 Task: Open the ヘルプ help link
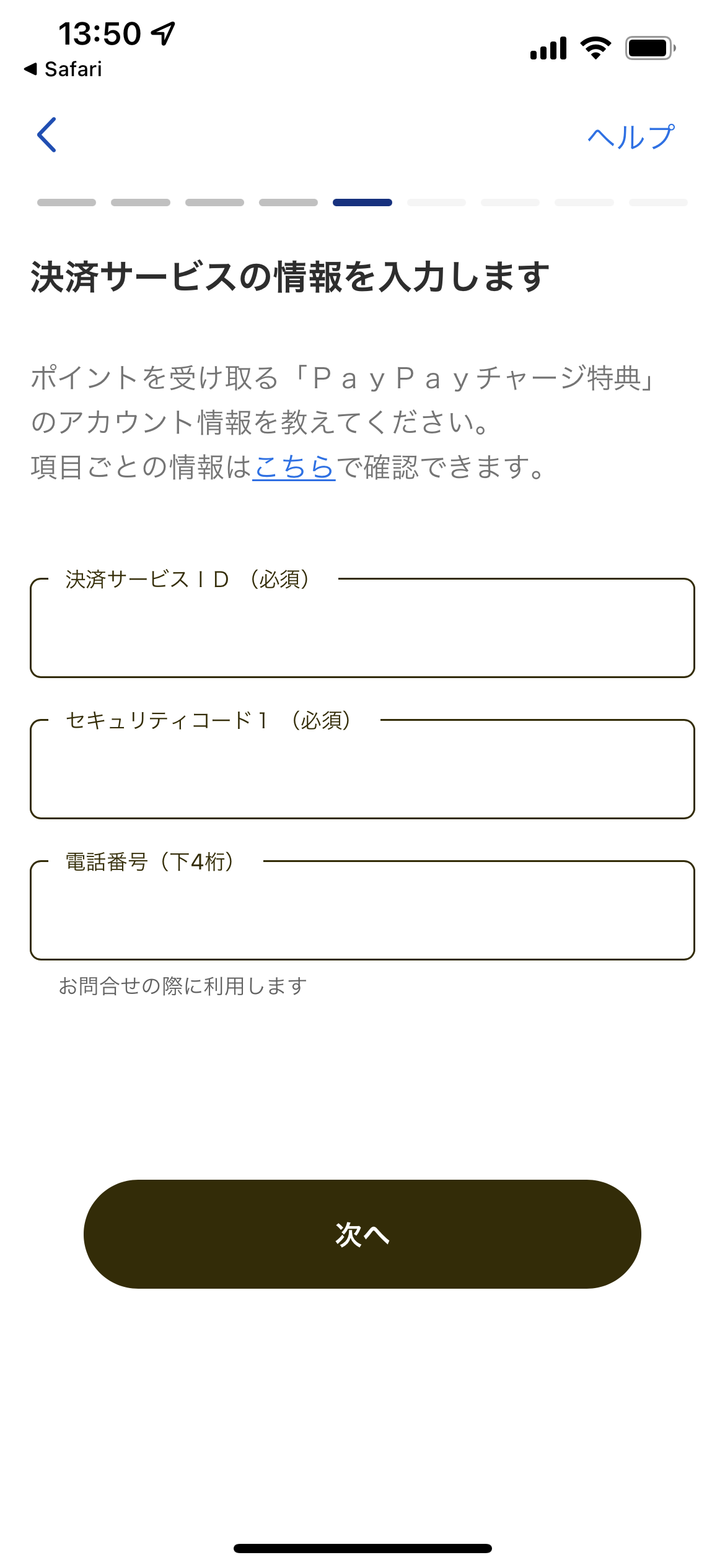tap(631, 137)
